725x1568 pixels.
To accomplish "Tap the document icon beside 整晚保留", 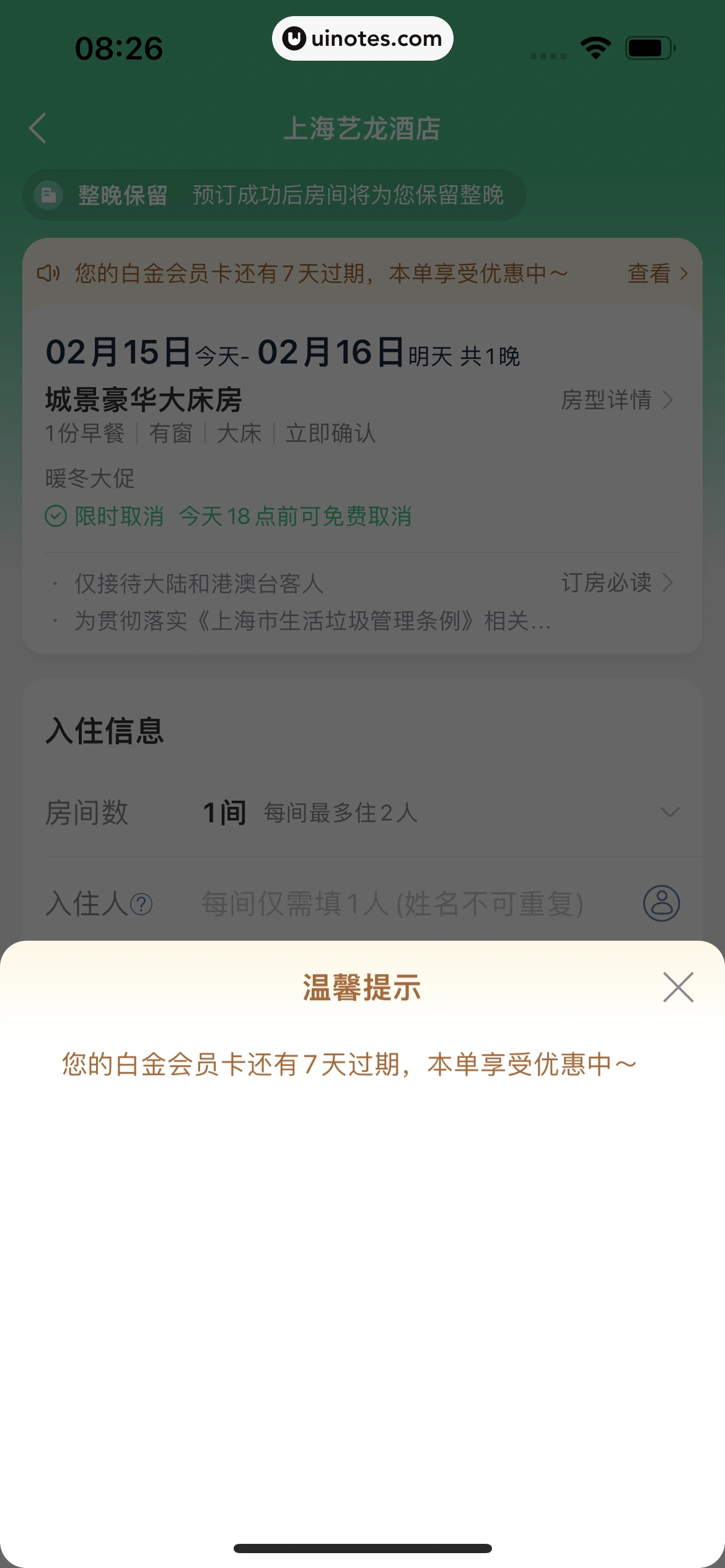I will point(48,194).
